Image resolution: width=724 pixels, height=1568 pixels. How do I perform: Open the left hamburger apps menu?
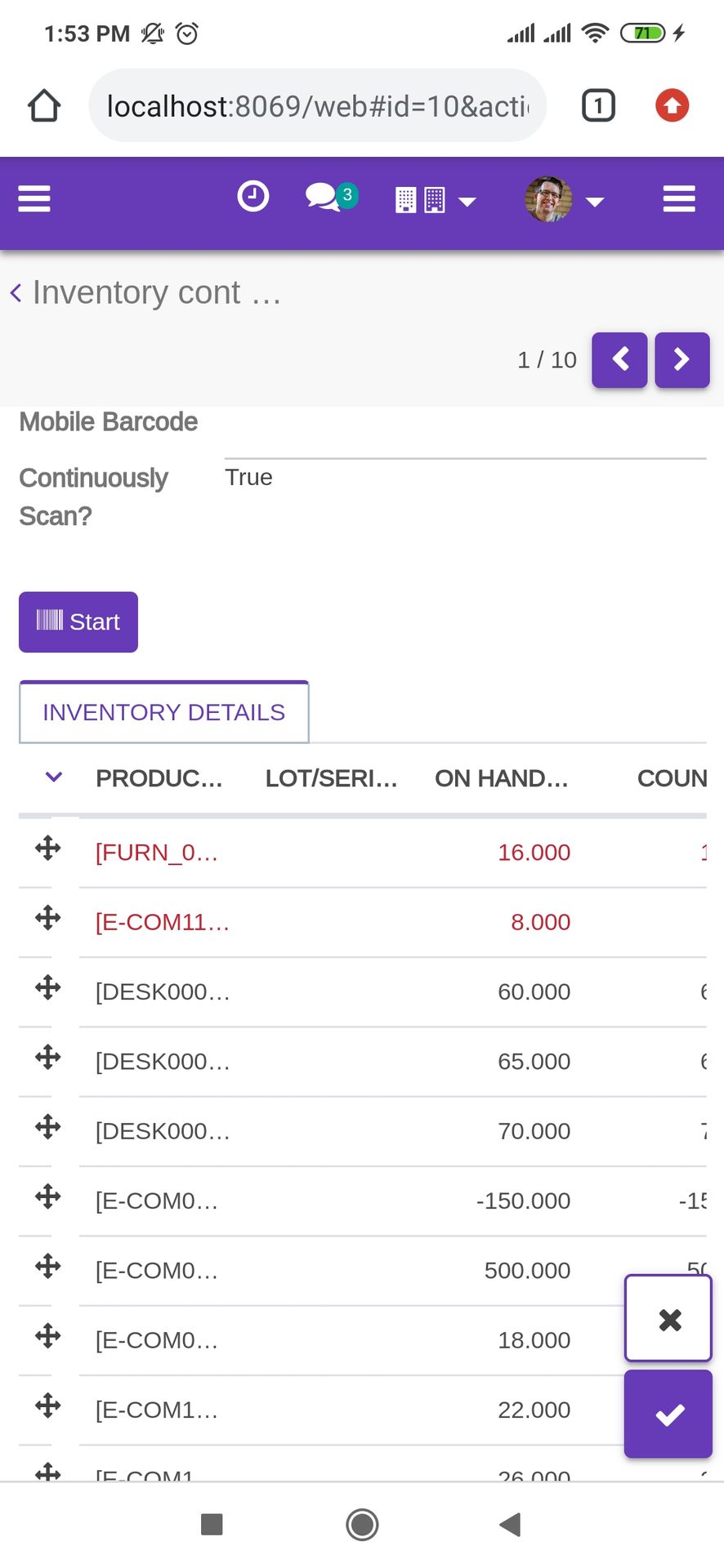click(34, 198)
